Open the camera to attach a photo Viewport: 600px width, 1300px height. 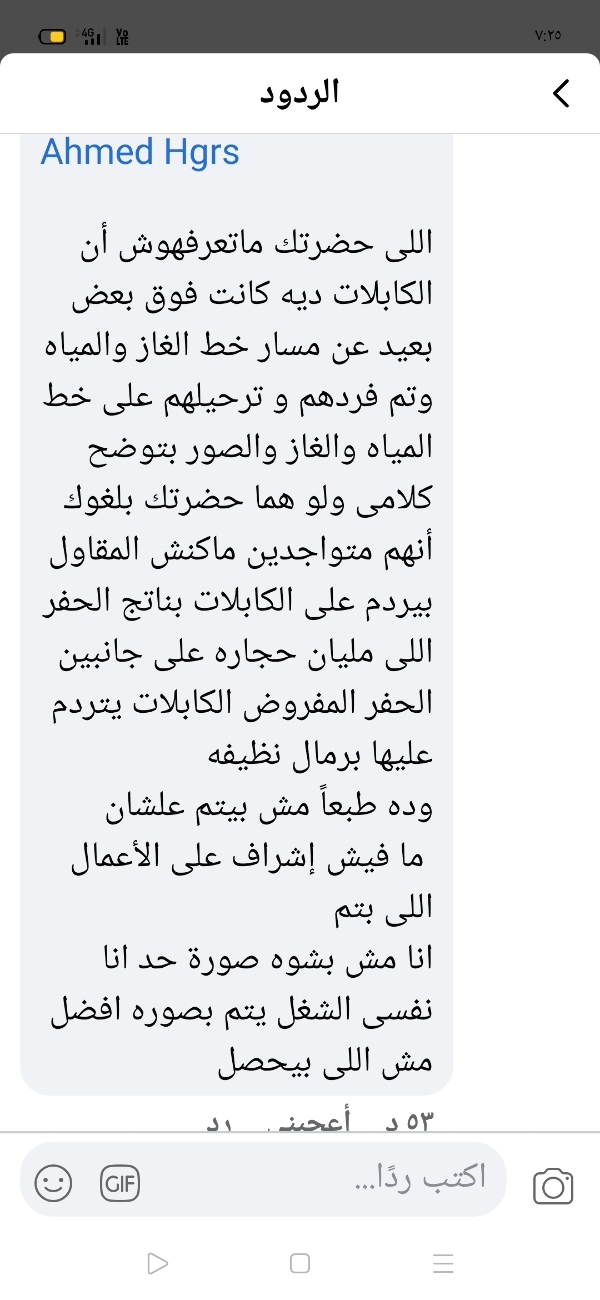tap(552, 1186)
